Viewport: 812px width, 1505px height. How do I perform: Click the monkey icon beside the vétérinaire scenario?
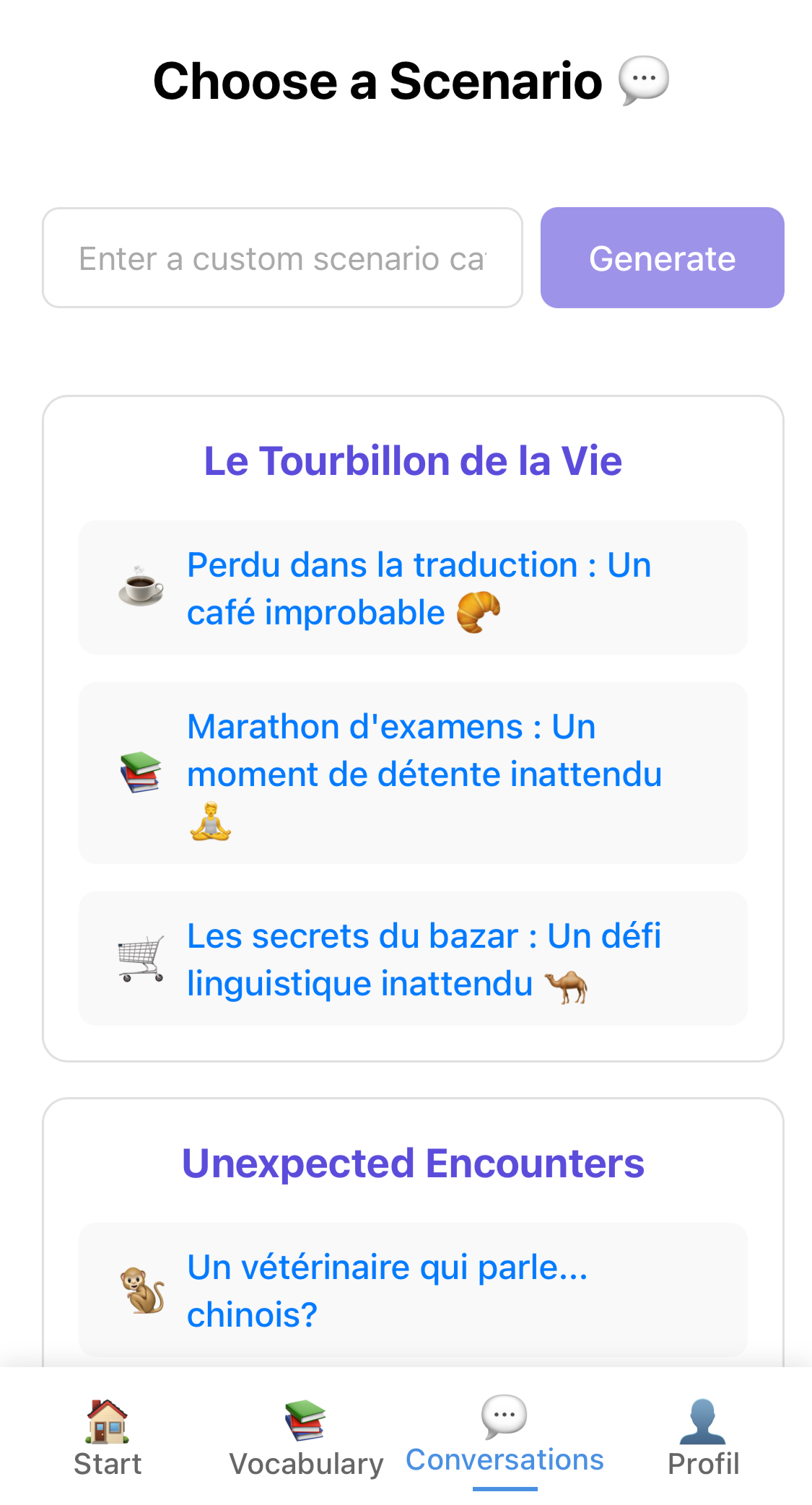click(x=141, y=1288)
